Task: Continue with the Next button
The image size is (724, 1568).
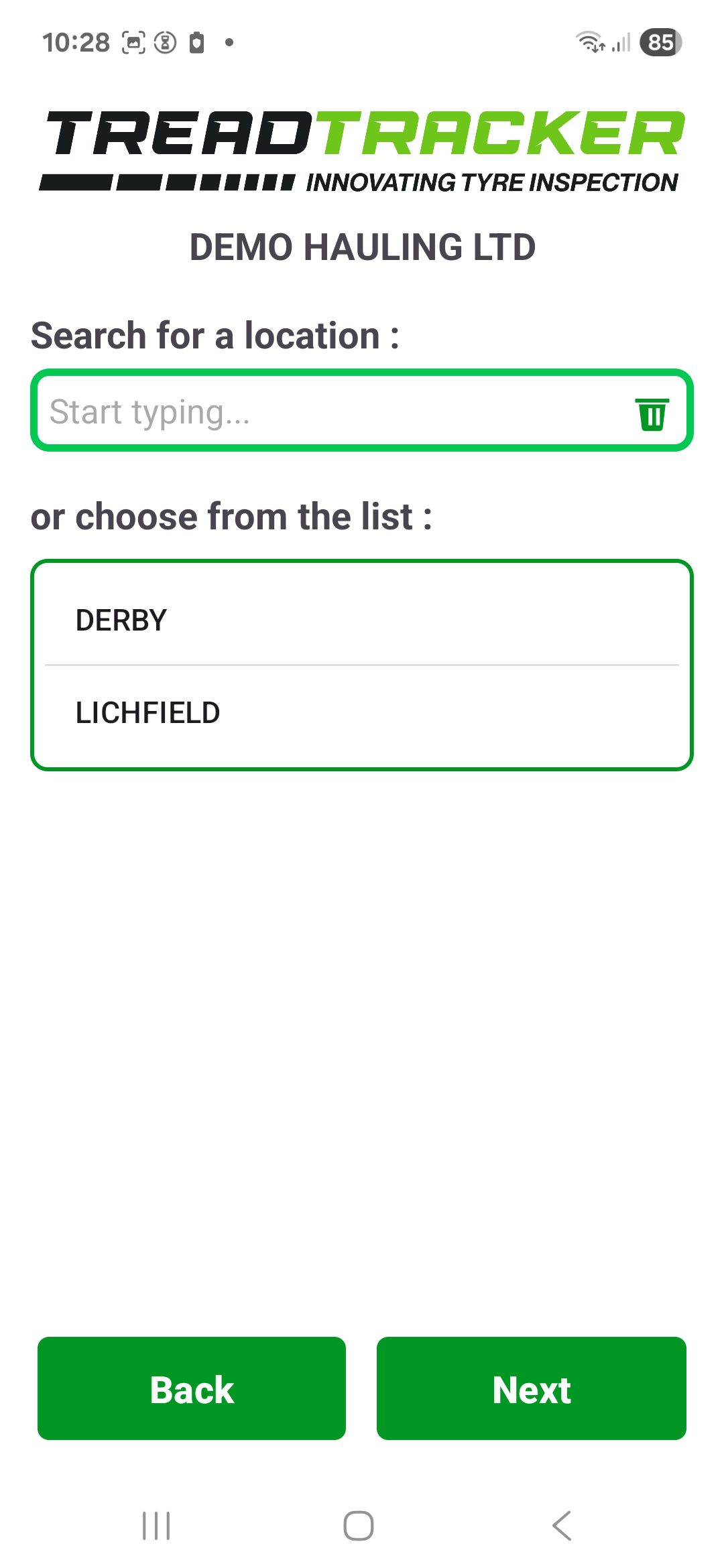Action: tap(531, 1388)
